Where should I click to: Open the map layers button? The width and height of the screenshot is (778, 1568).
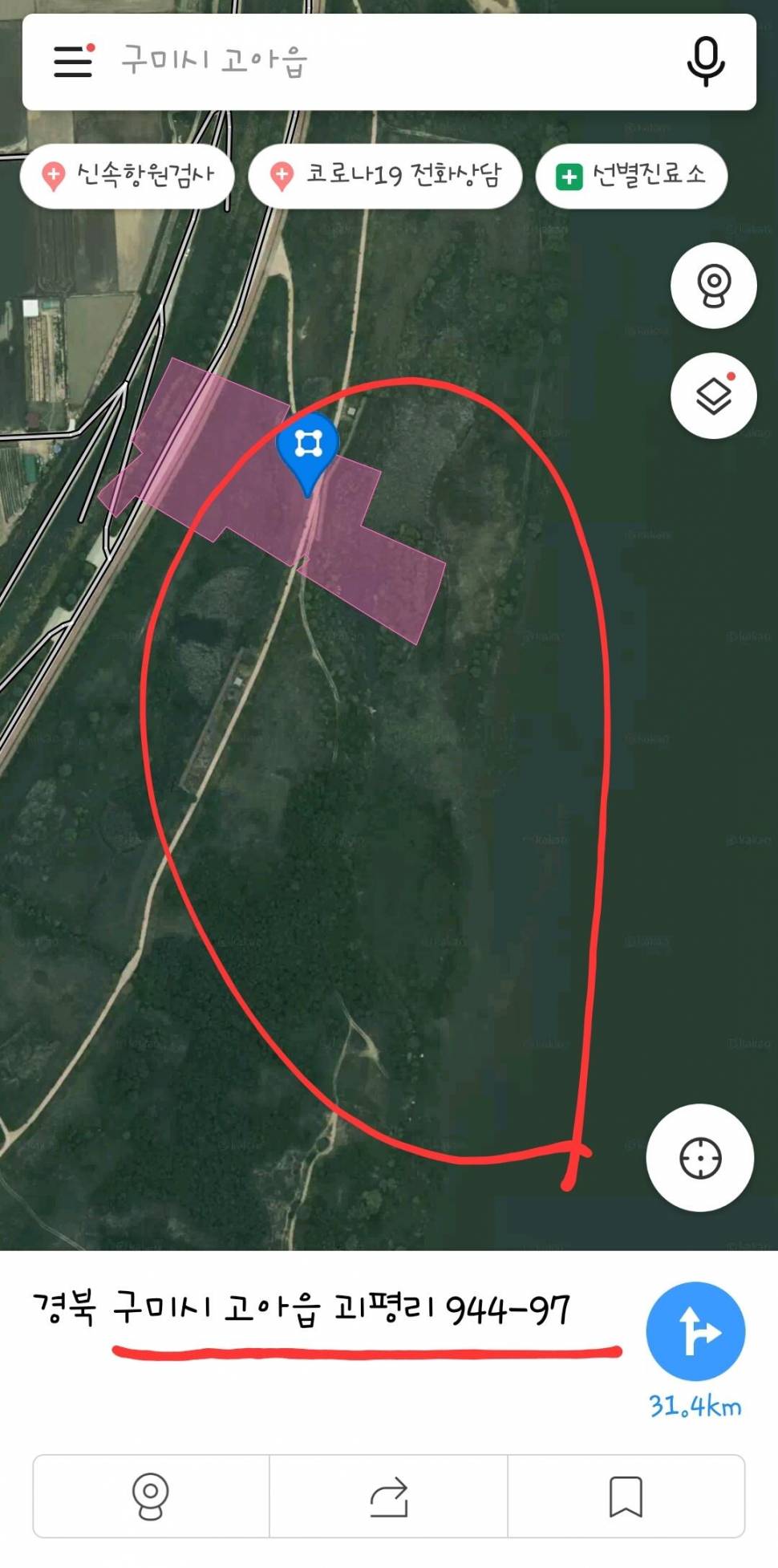713,396
